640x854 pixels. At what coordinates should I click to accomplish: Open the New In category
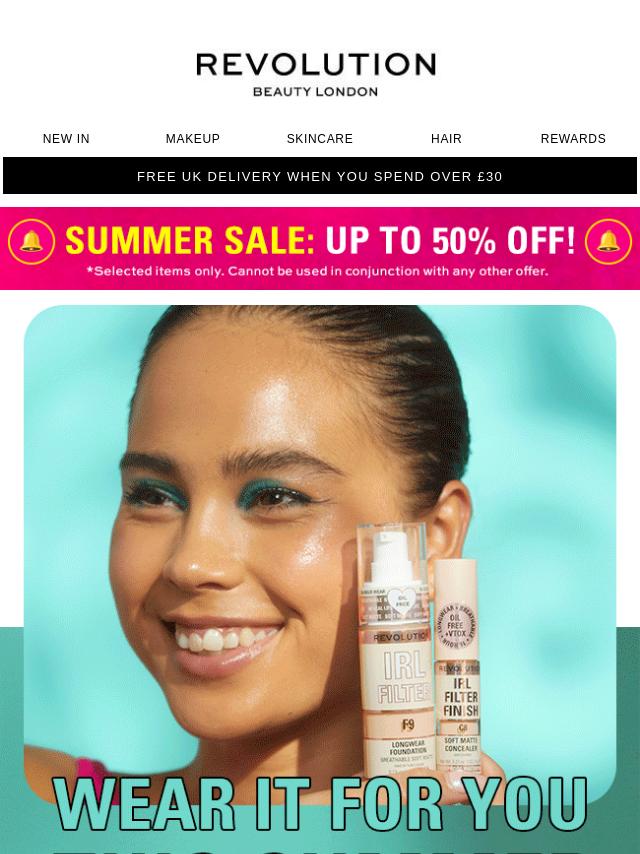click(66, 139)
